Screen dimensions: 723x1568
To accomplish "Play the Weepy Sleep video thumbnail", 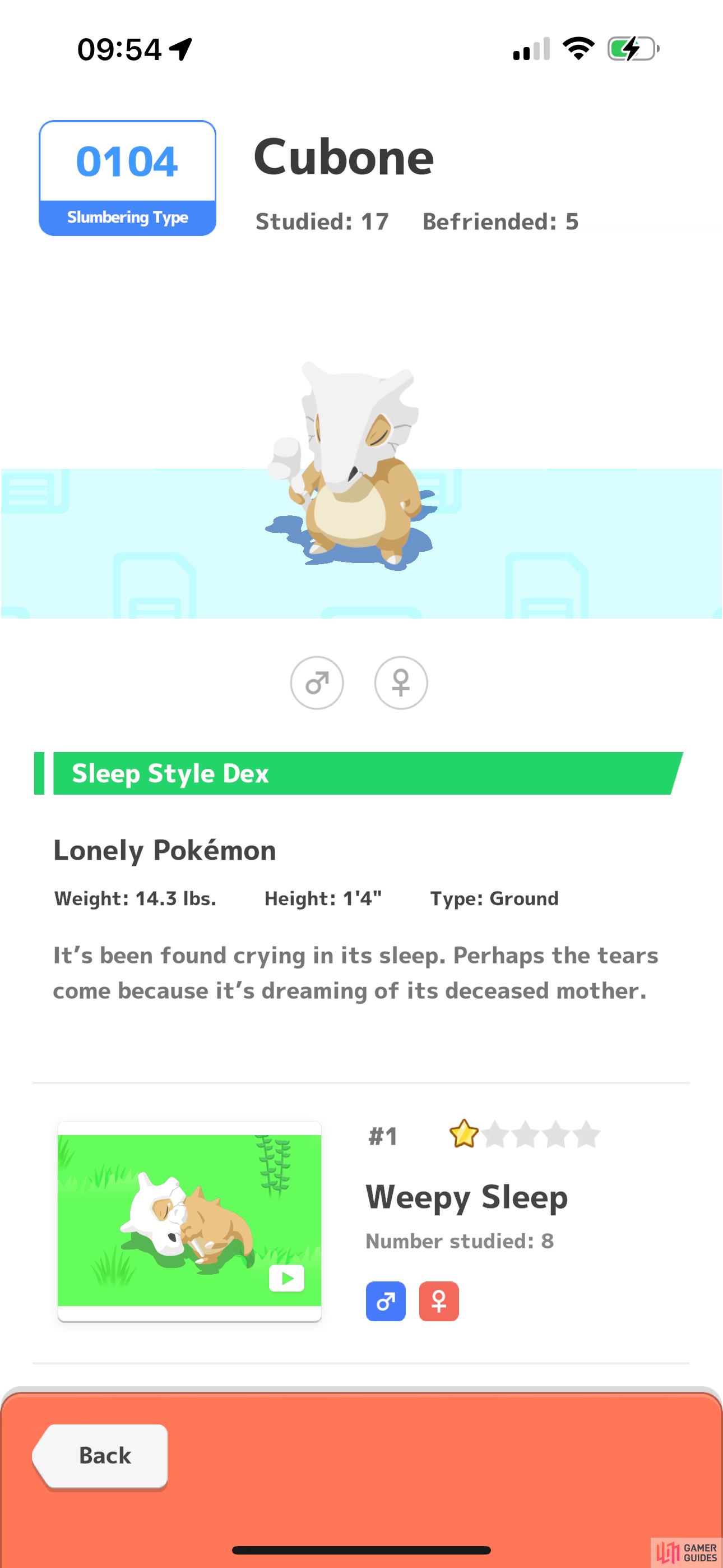I will point(189,1220).
